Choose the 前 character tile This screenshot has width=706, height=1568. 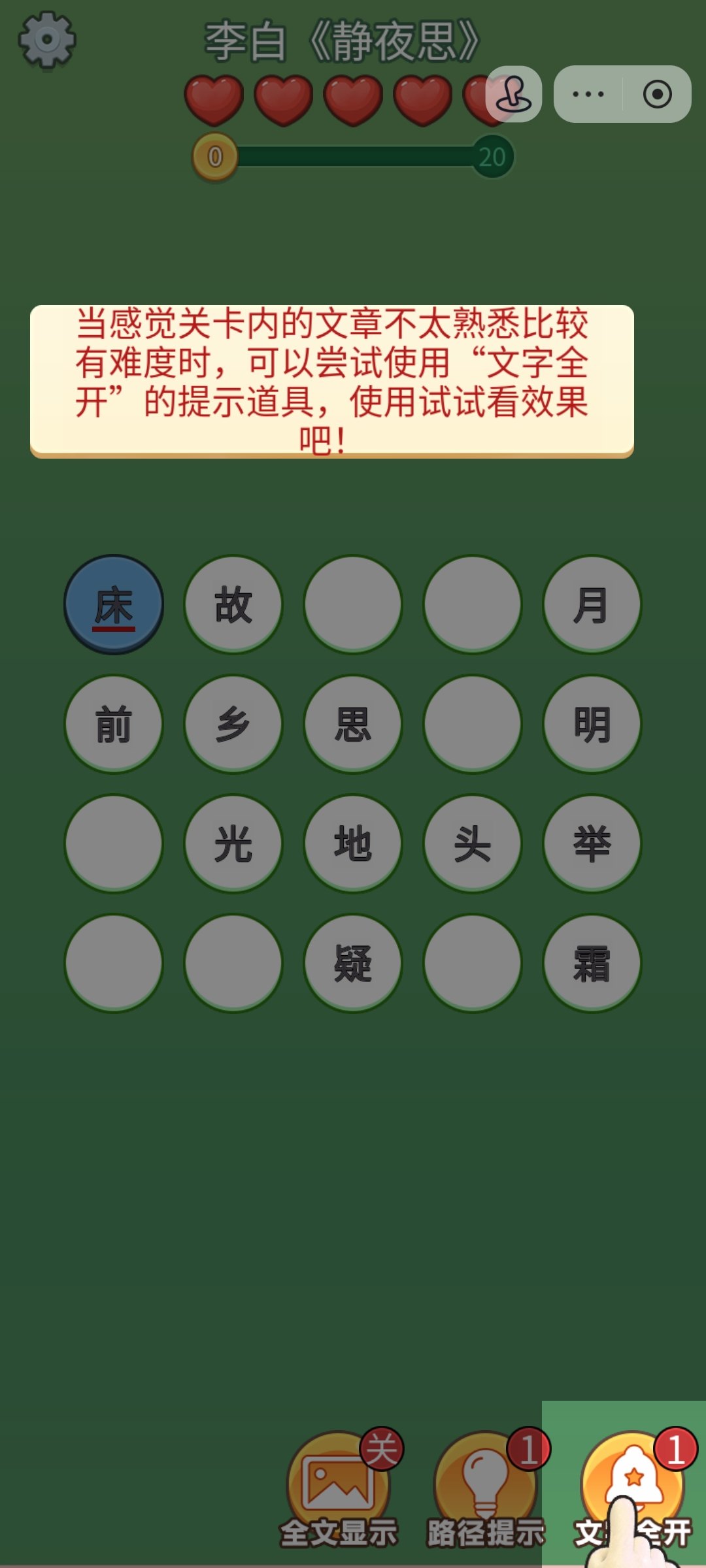[x=114, y=724]
